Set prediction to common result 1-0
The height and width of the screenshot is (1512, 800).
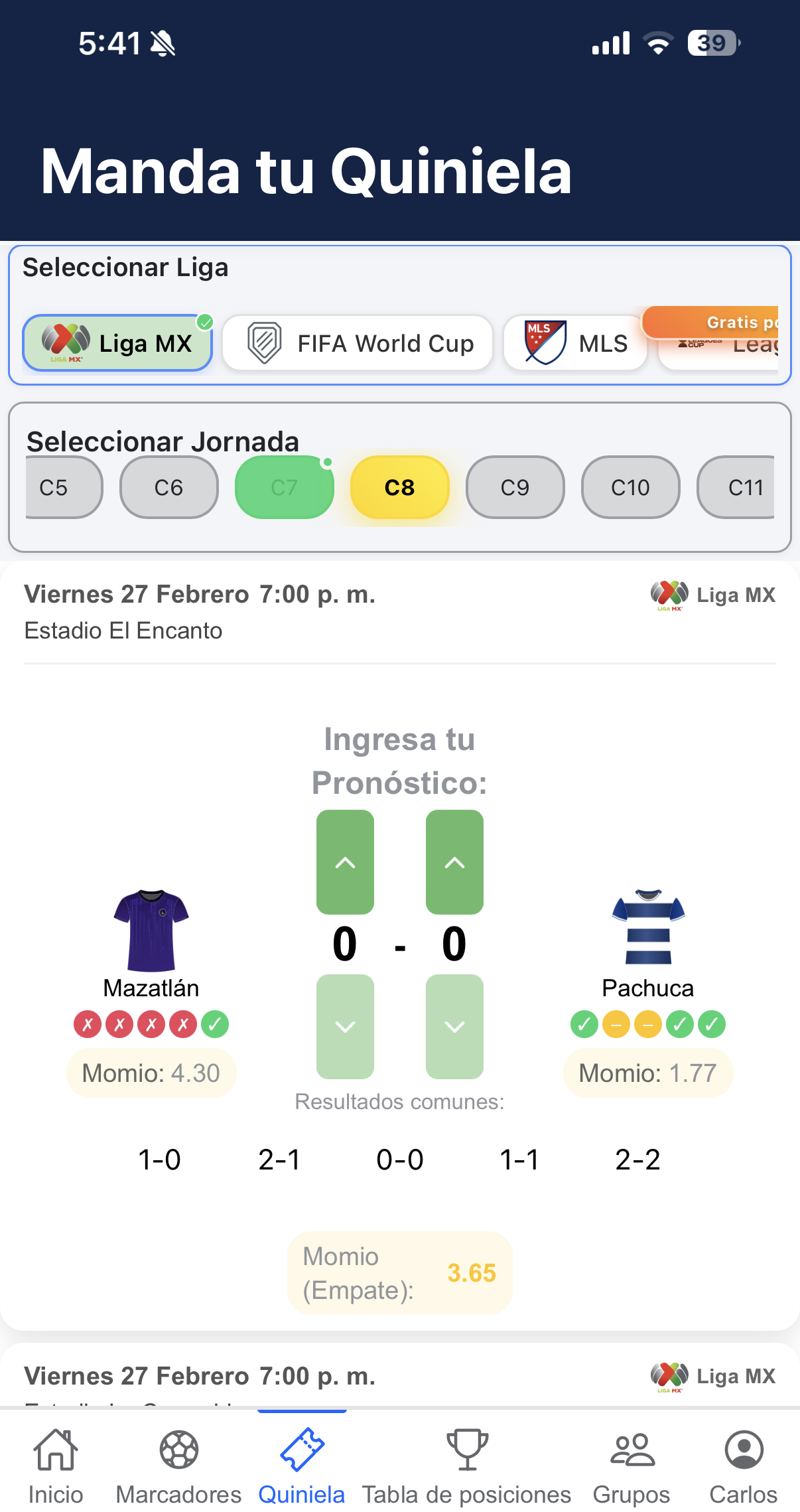pos(159,1160)
